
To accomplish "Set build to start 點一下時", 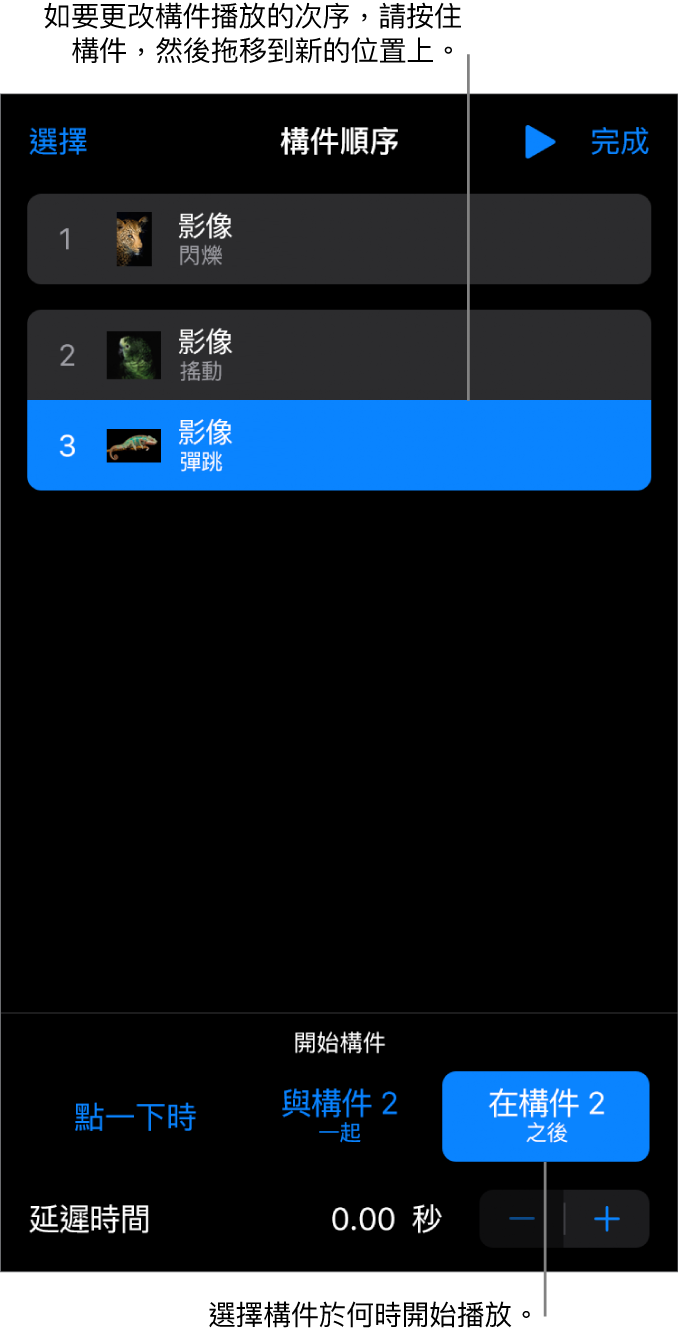I will [135, 1117].
